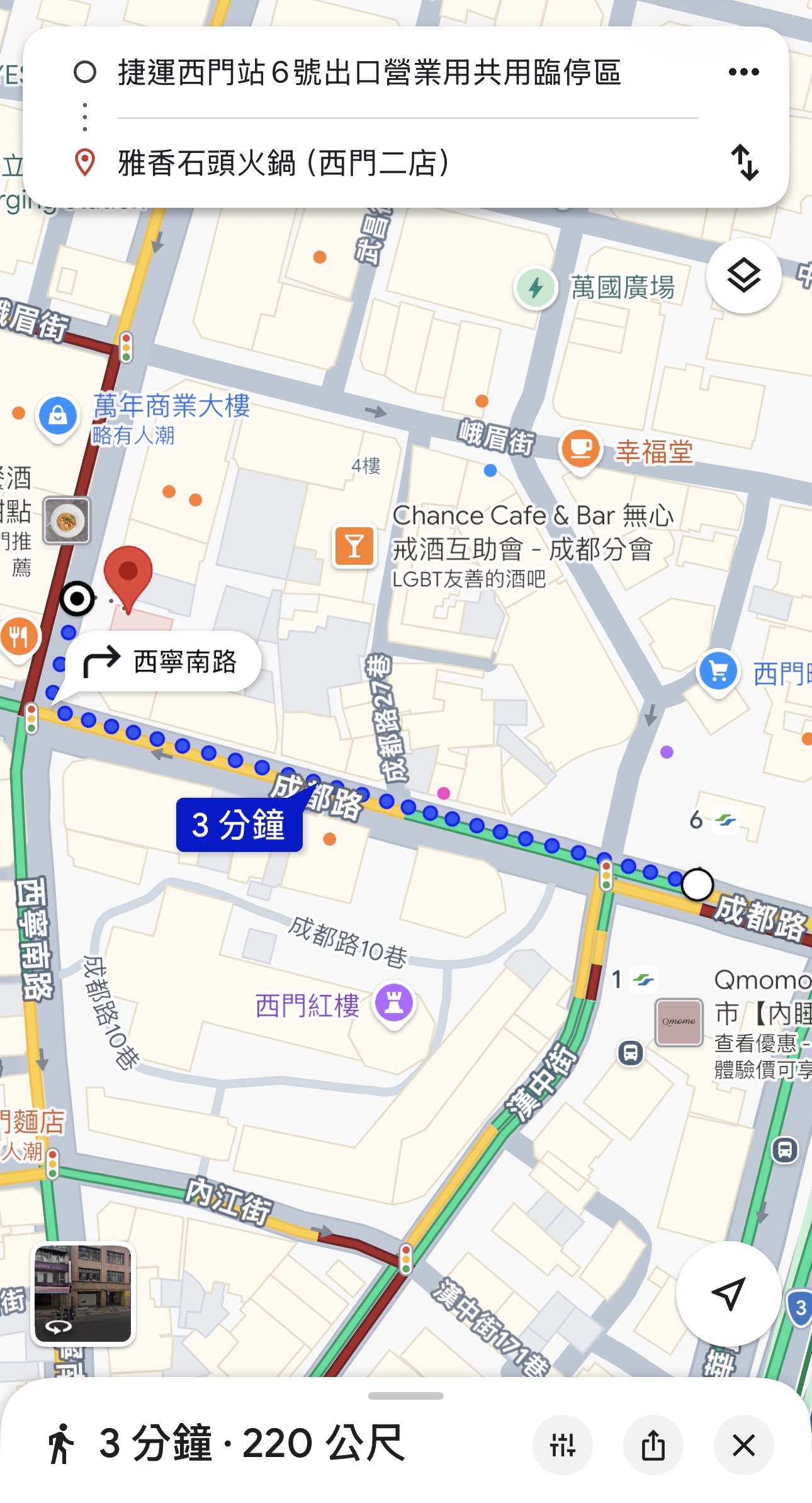Expand the route details sheet handle
Viewport: 812px width, 1503px height.
click(406, 1395)
